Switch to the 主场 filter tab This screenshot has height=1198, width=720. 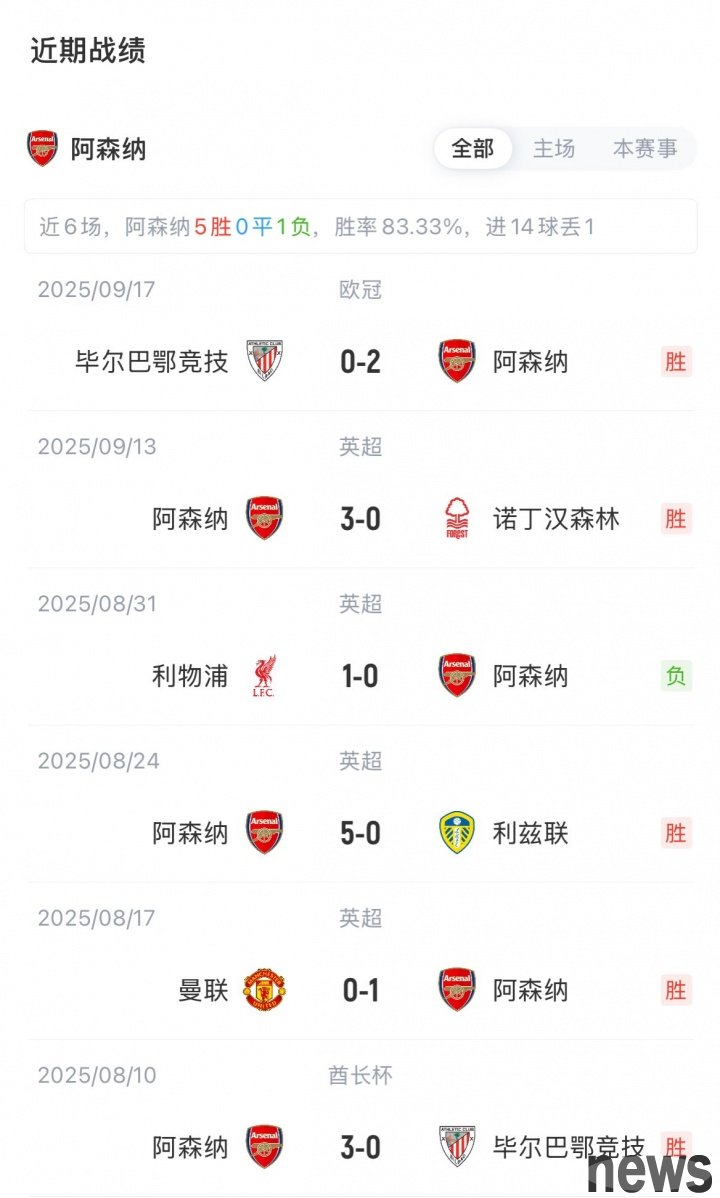point(553,149)
